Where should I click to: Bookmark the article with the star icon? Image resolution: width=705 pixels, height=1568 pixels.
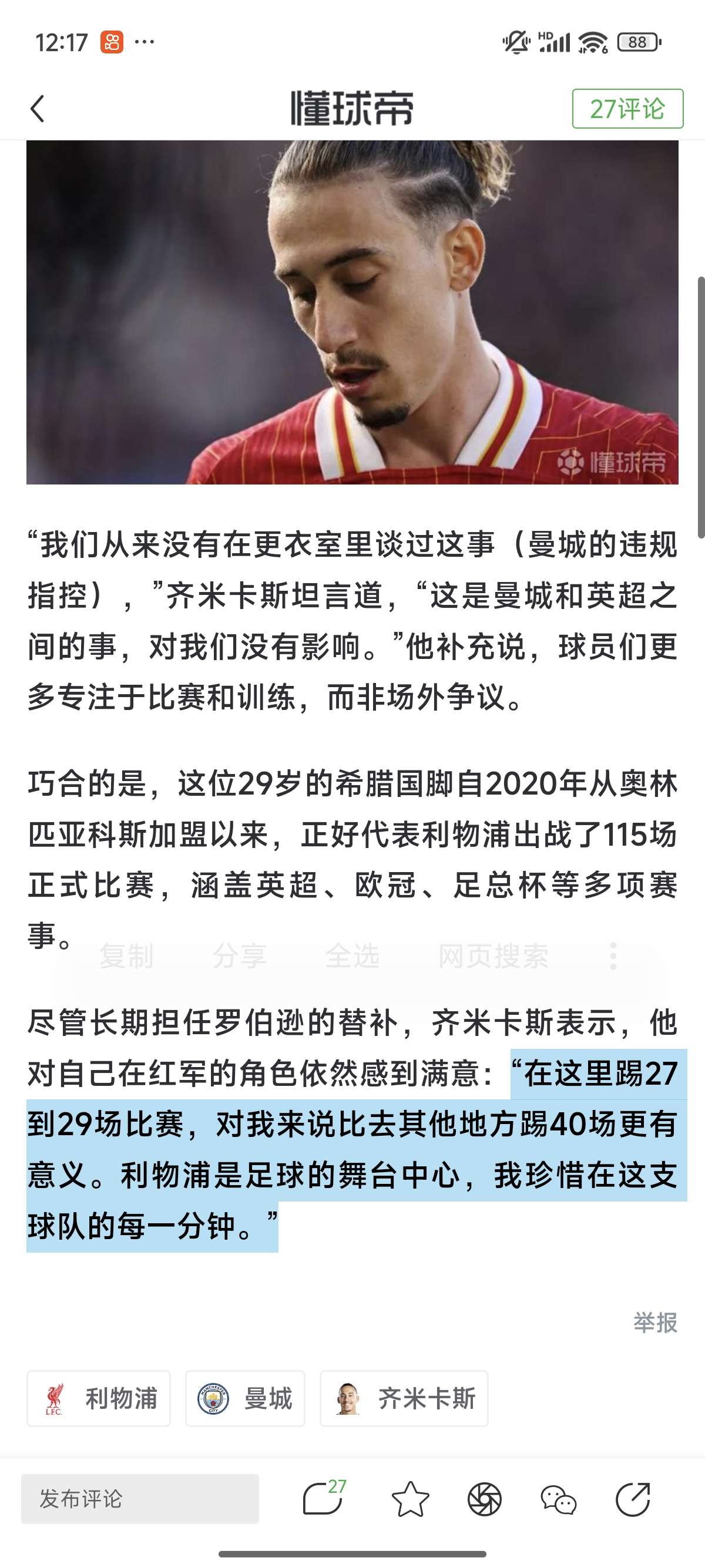410,1499
